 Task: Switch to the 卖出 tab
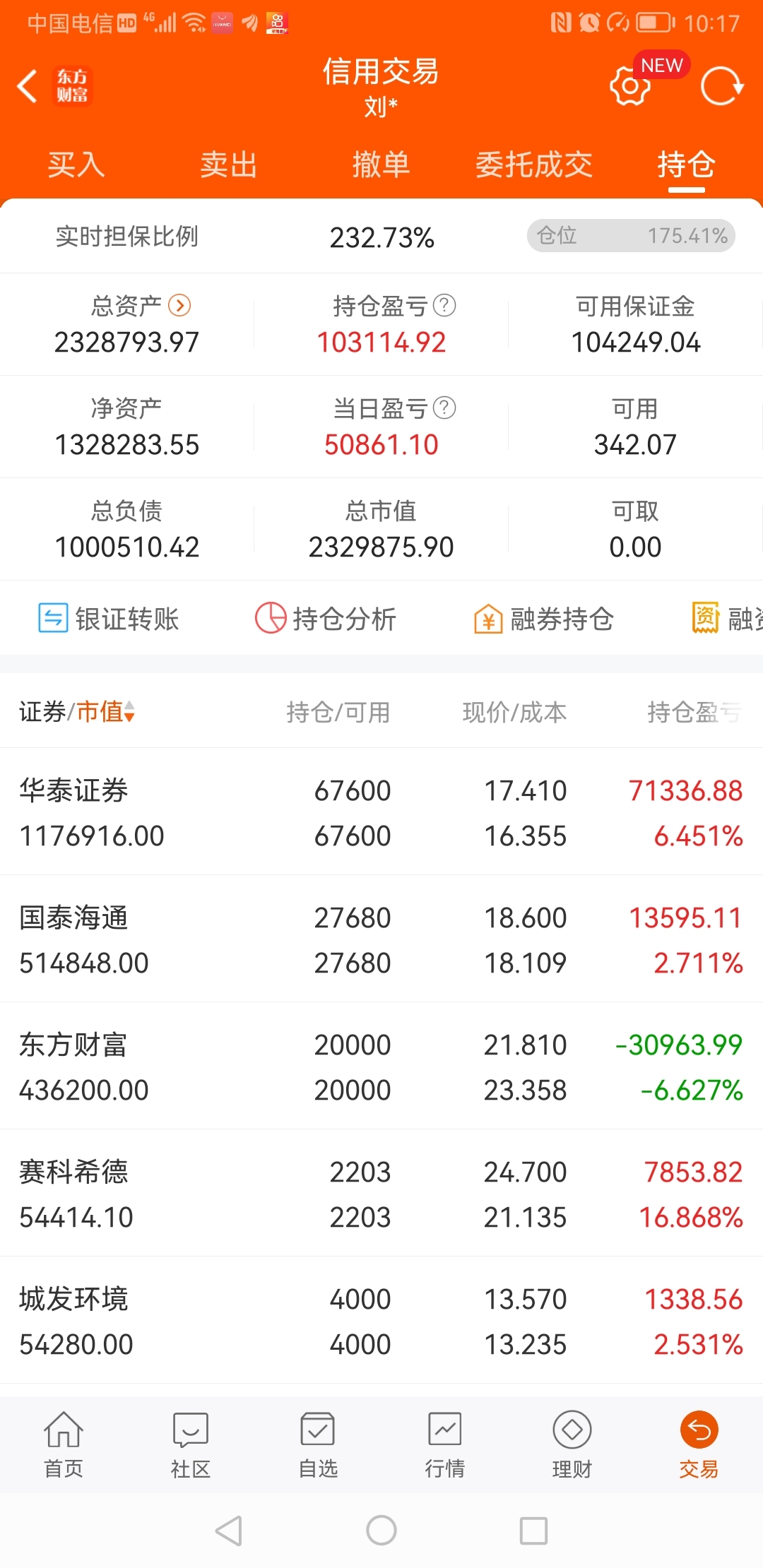click(228, 165)
